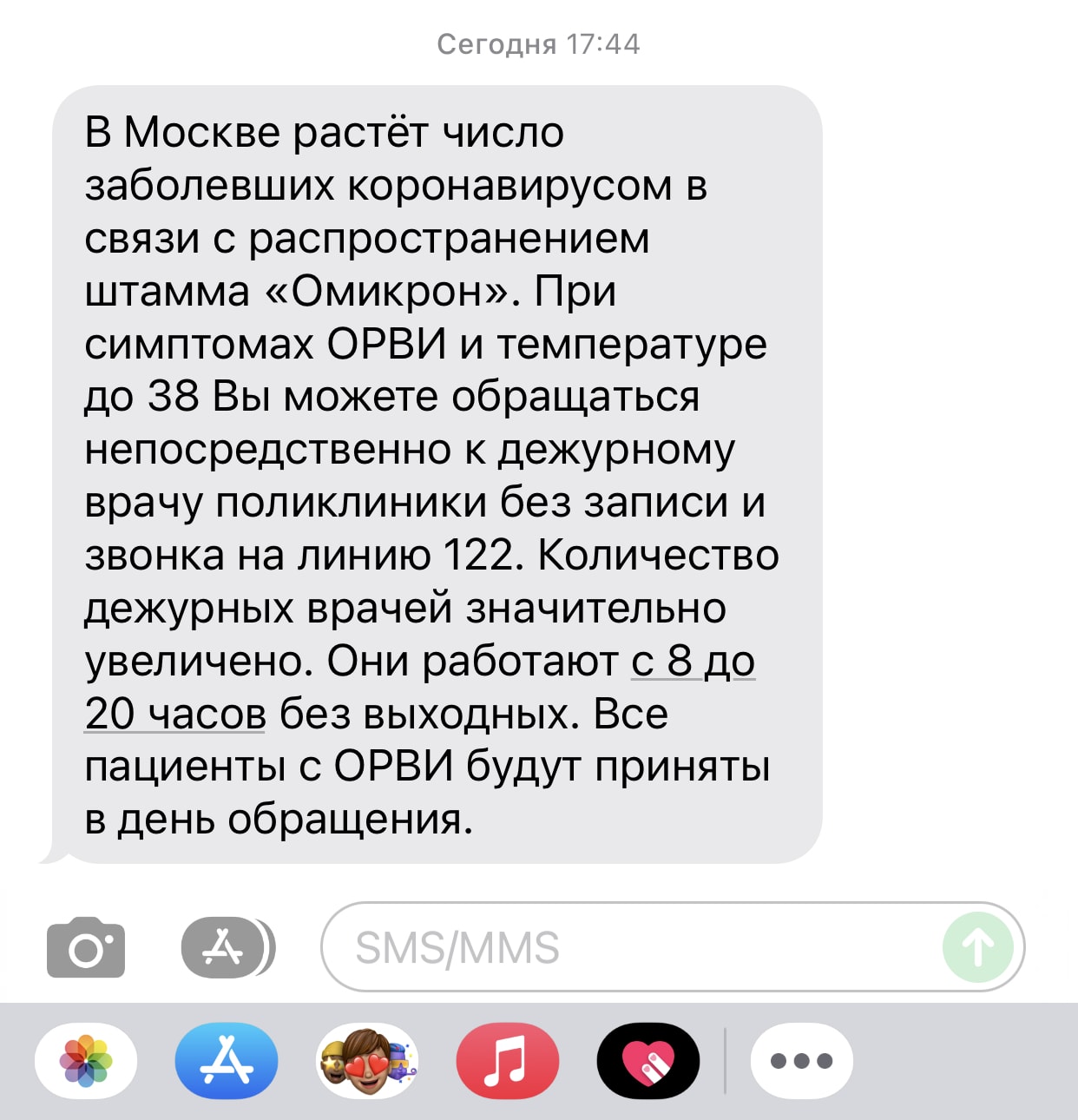Image resolution: width=1078 pixels, height=1120 pixels.
Task: Tap the underlined time "с 8 до 20 часов"
Action: point(693,662)
